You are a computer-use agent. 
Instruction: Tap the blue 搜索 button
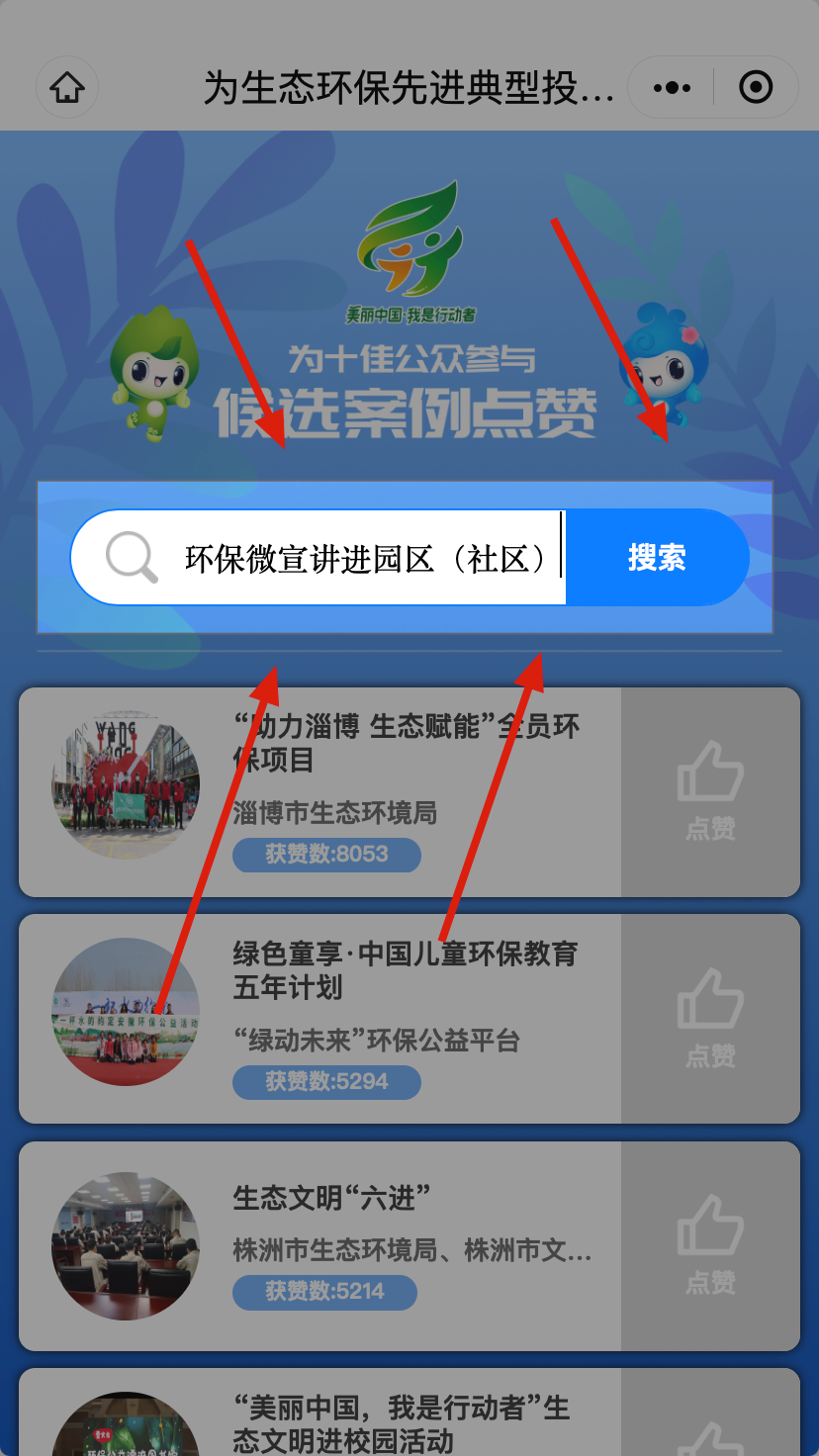(657, 558)
